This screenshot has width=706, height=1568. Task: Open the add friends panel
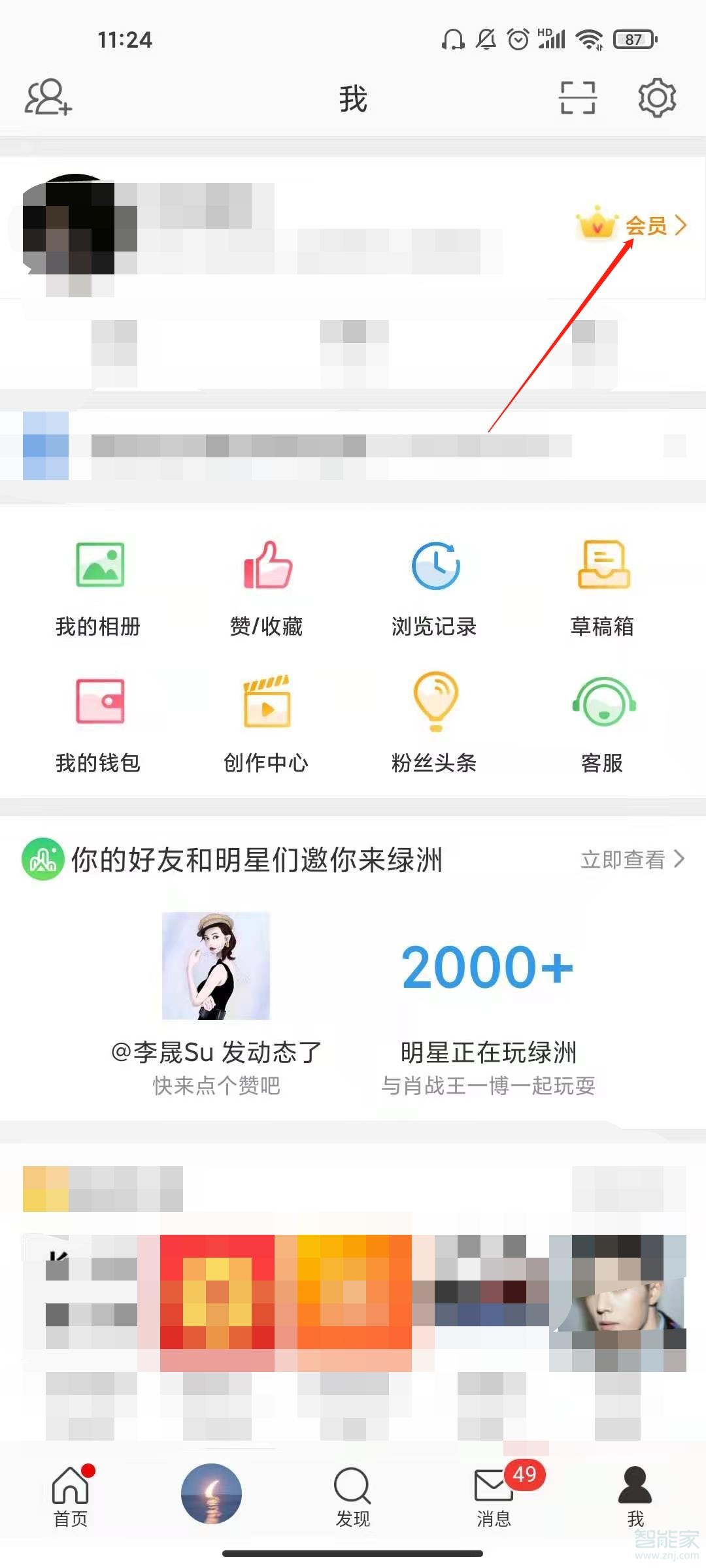click(x=47, y=98)
